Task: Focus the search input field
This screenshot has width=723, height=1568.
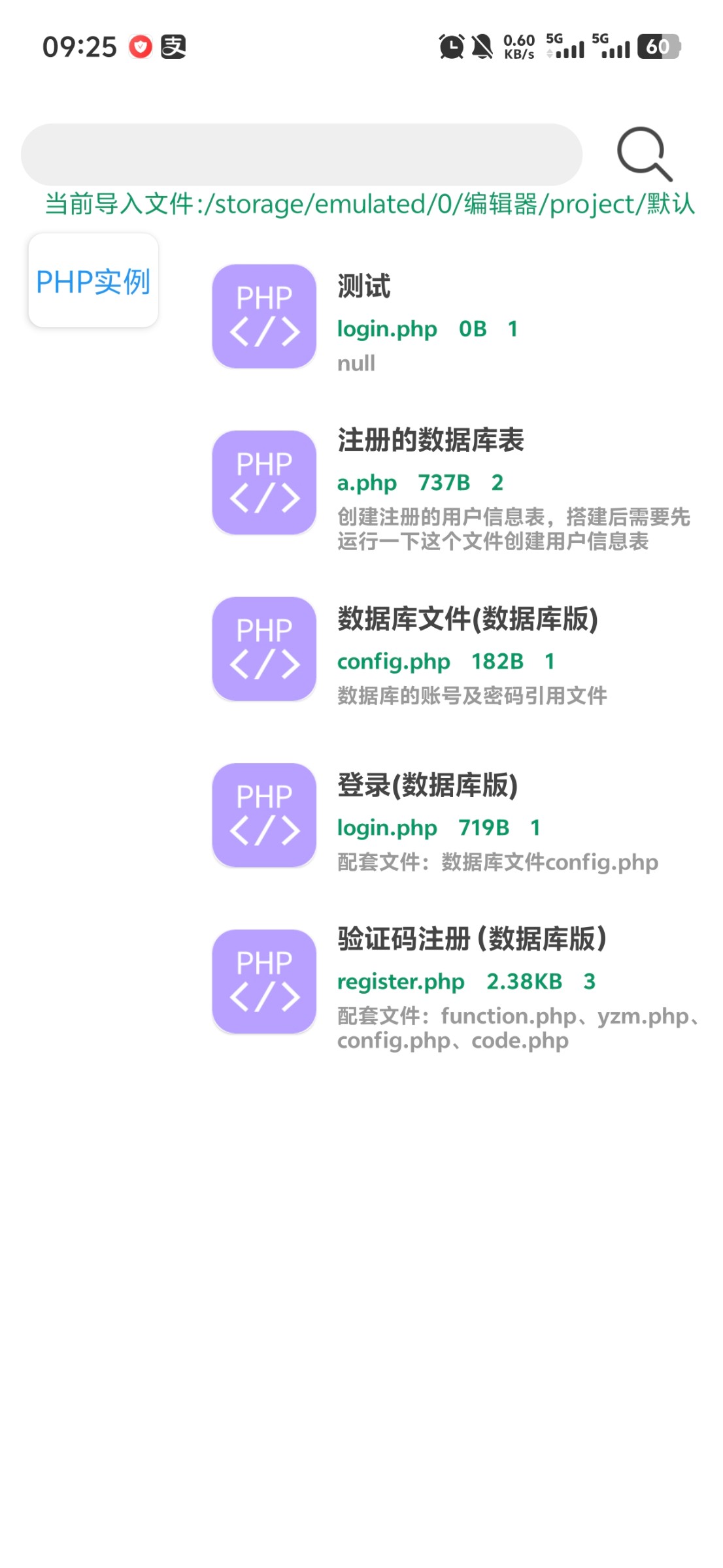Action: pos(301,155)
